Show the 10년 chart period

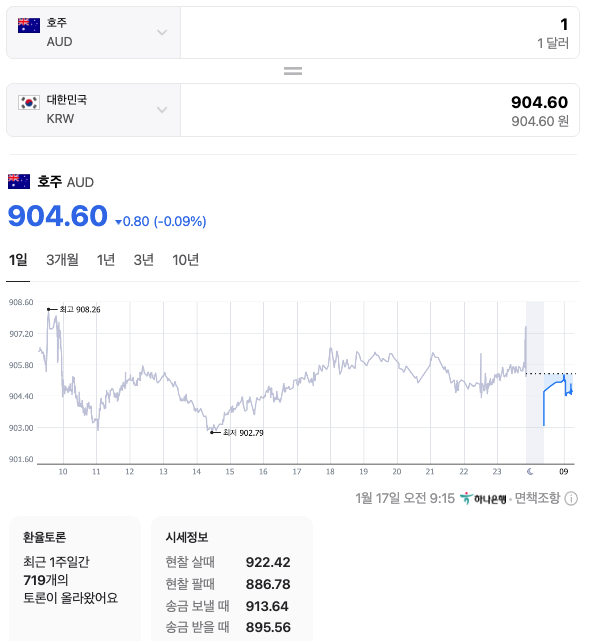point(186,260)
